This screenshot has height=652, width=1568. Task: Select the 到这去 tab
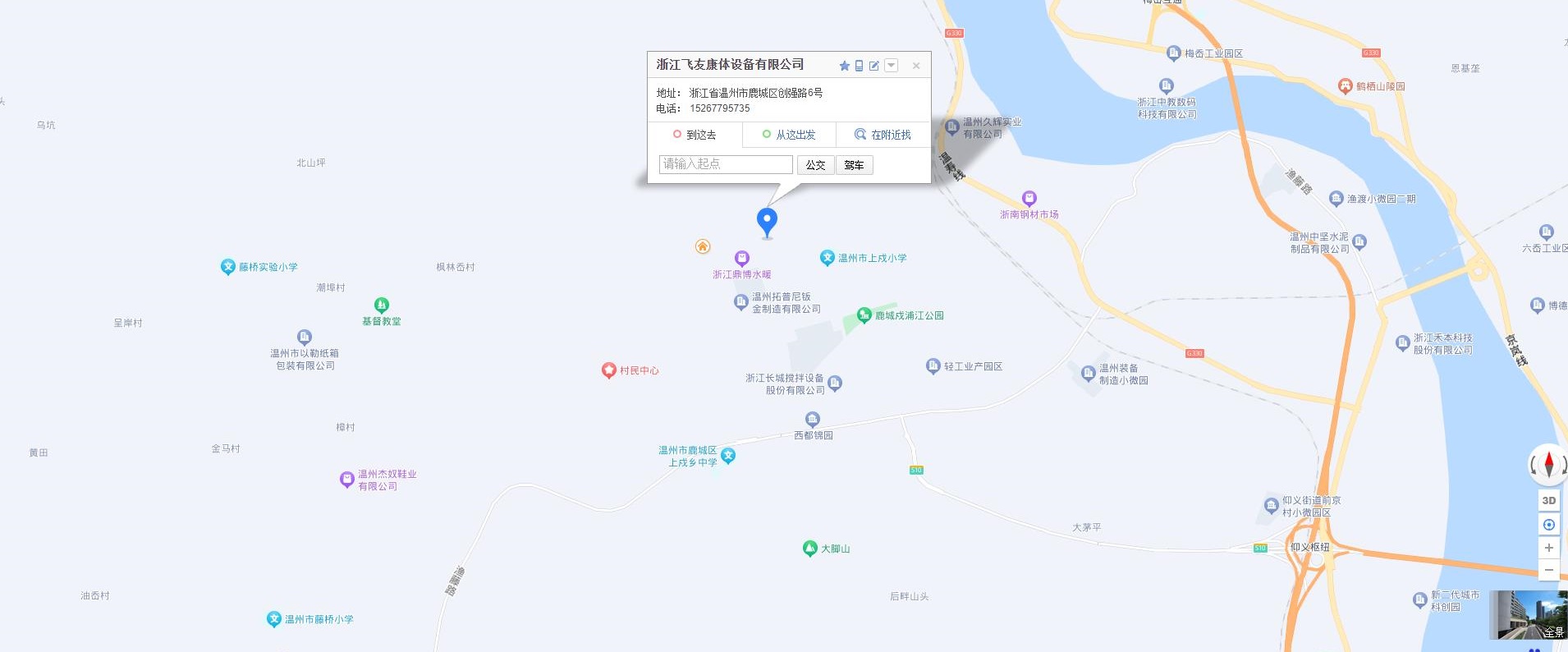pos(695,135)
